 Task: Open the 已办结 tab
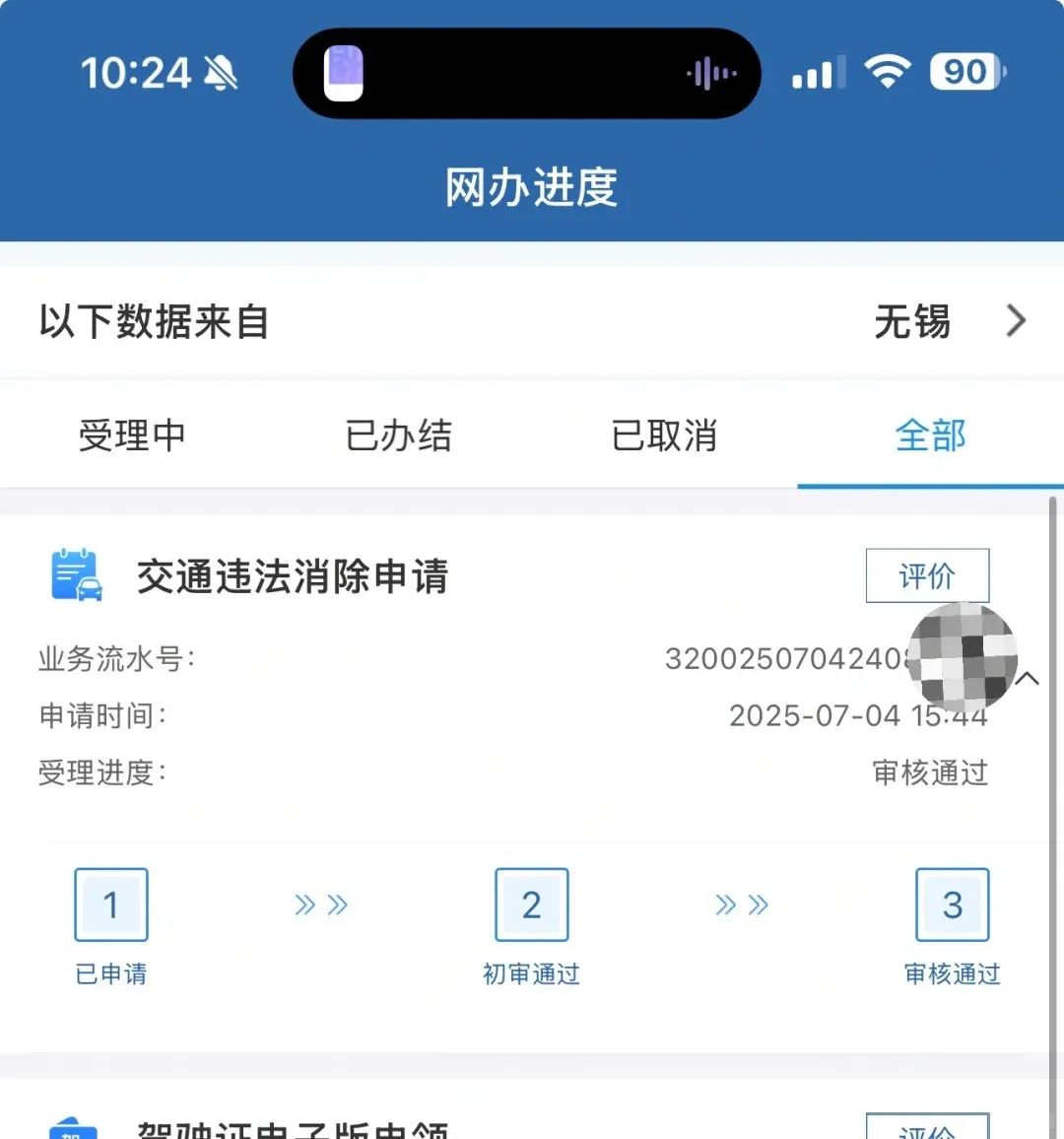[397, 436]
